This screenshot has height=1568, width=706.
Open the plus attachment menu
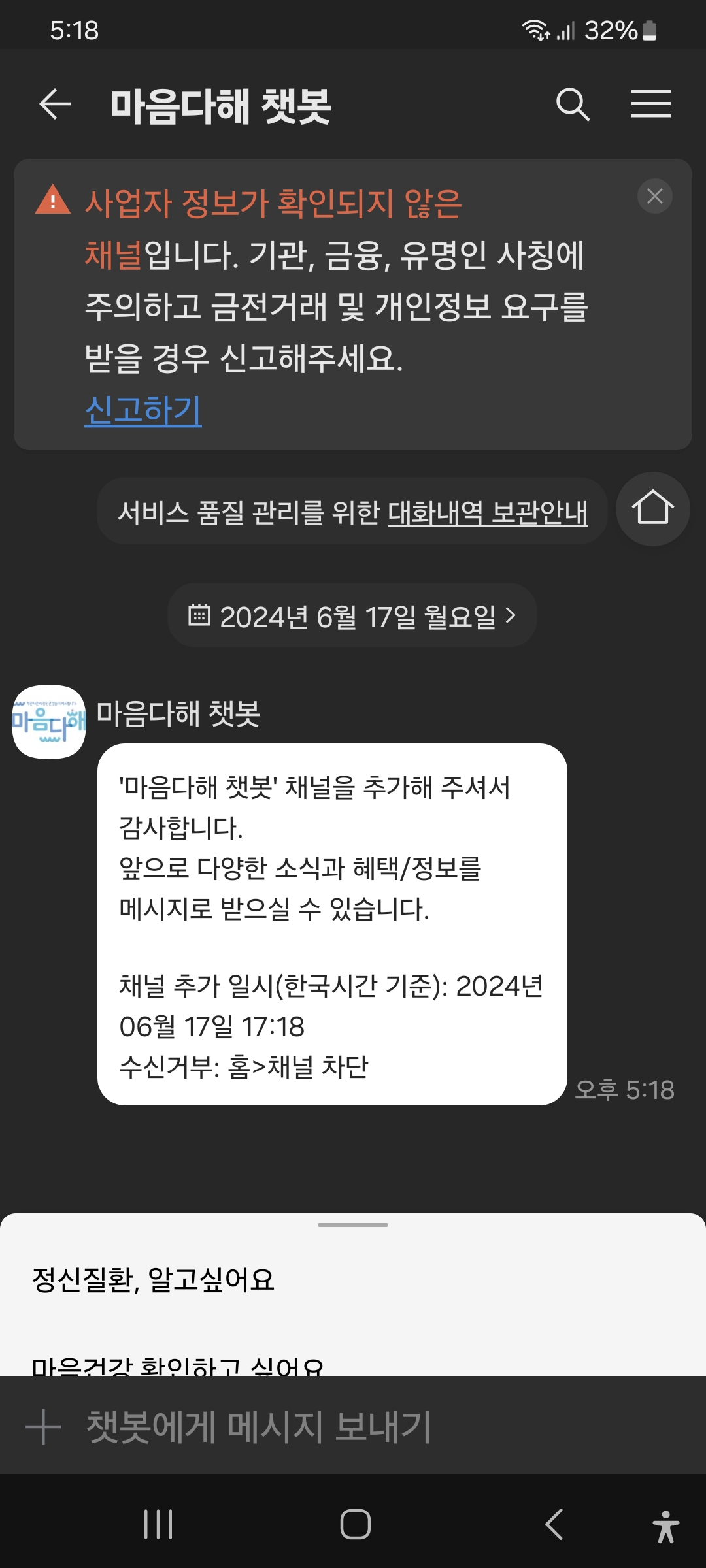(43, 1426)
